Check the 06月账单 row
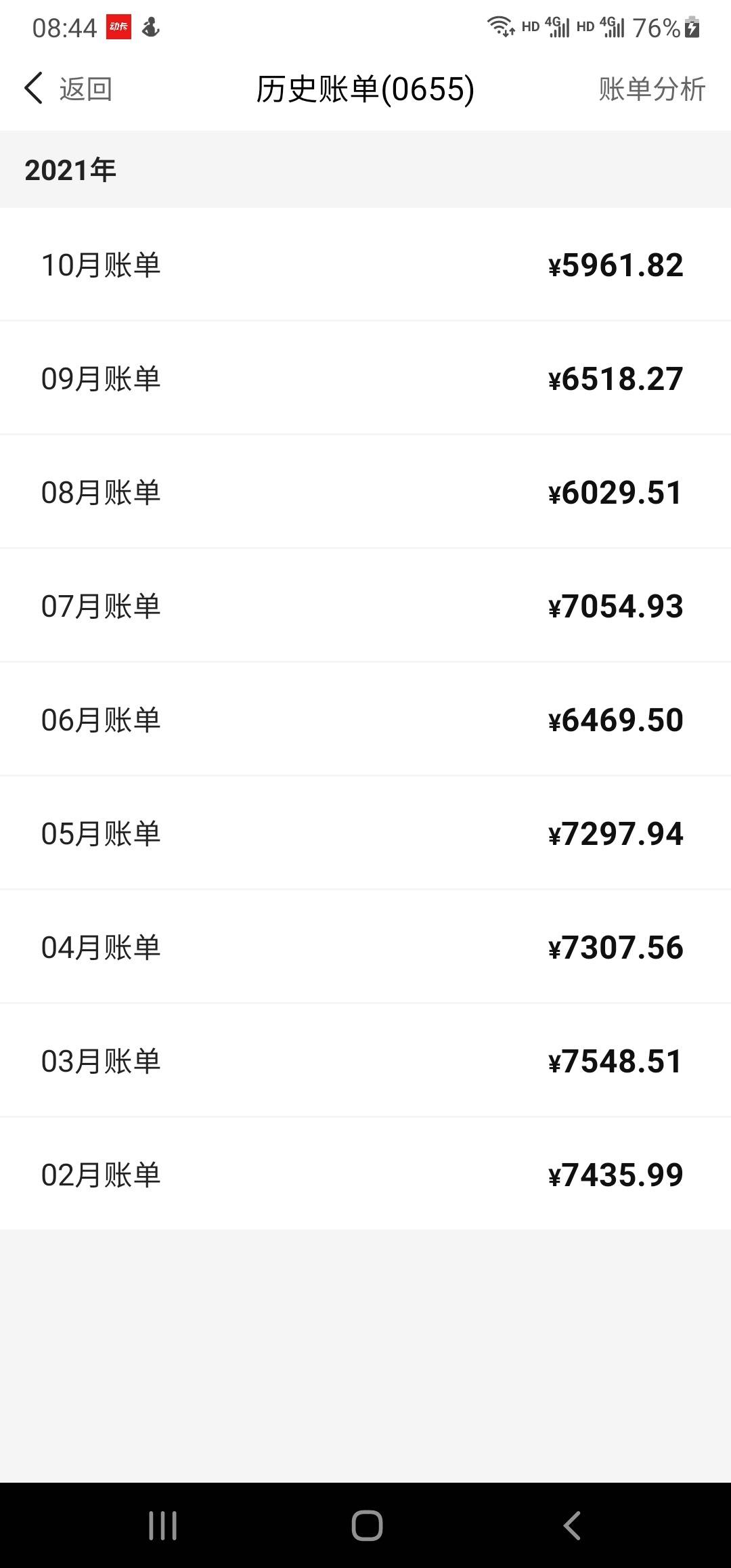Viewport: 731px width, 1568px height. pos(365,720)
